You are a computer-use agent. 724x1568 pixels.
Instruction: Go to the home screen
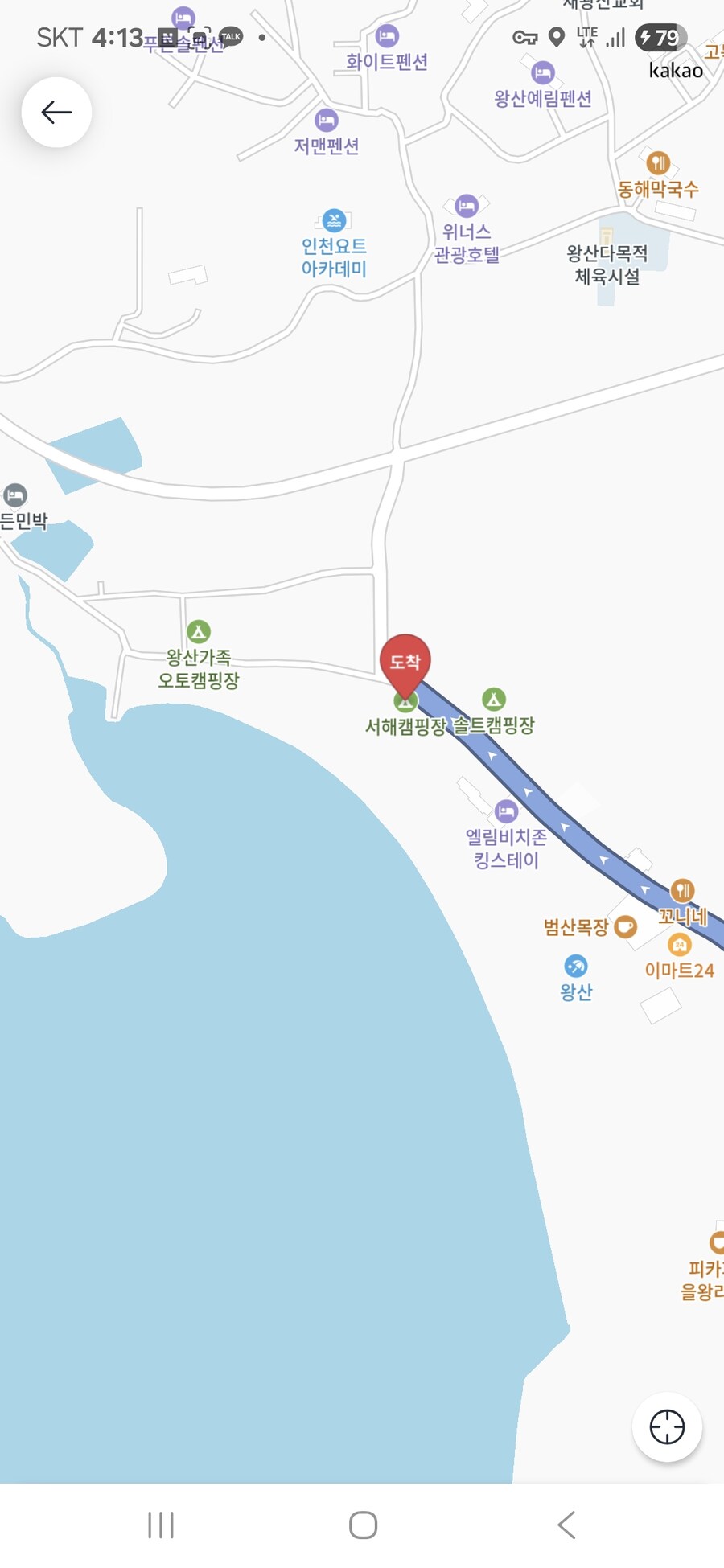tap(363, 1525)
